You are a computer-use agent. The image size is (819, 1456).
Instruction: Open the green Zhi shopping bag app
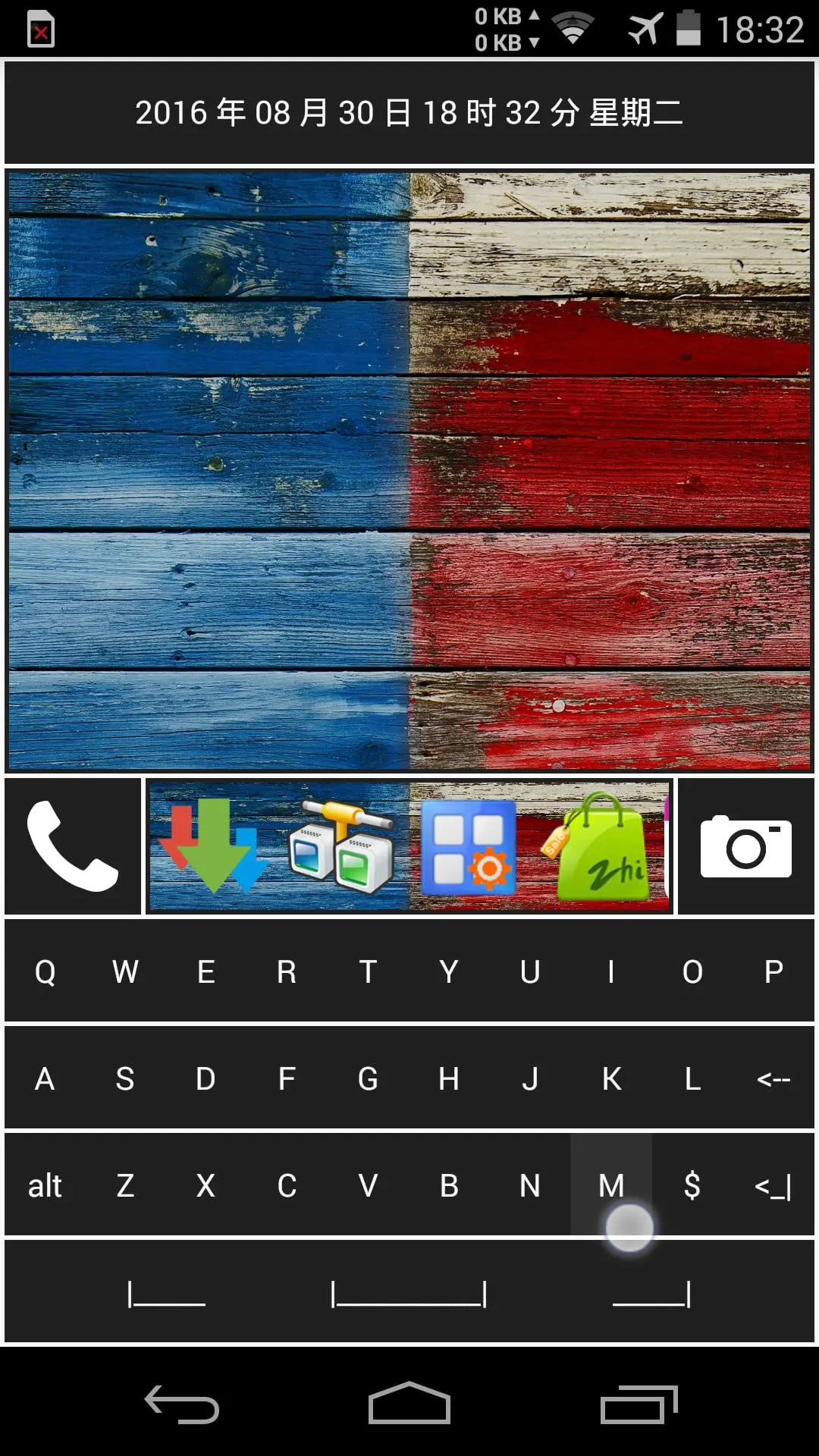pyautogui.click(x=603, y=846)
